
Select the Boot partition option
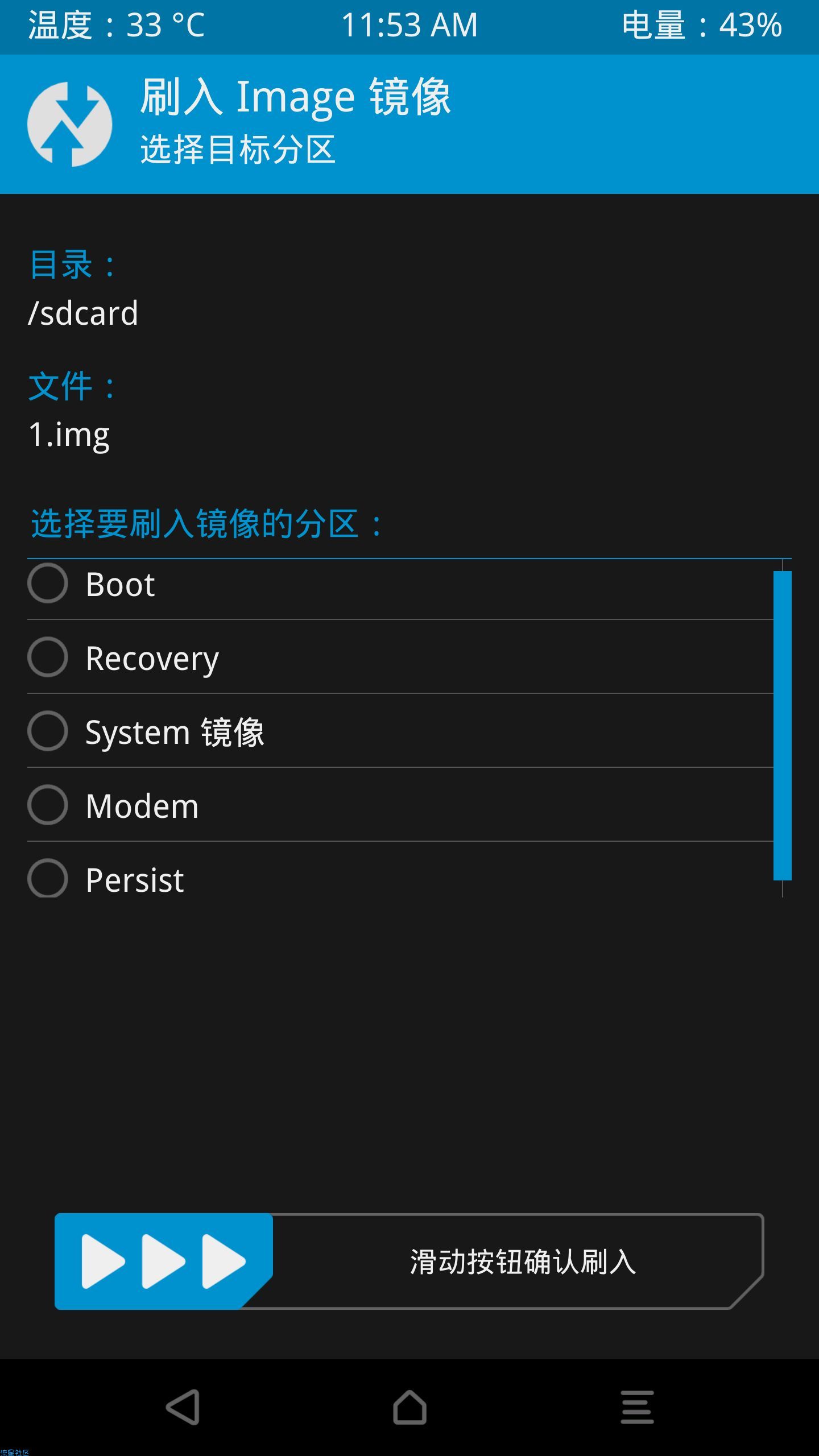[48, 584]
